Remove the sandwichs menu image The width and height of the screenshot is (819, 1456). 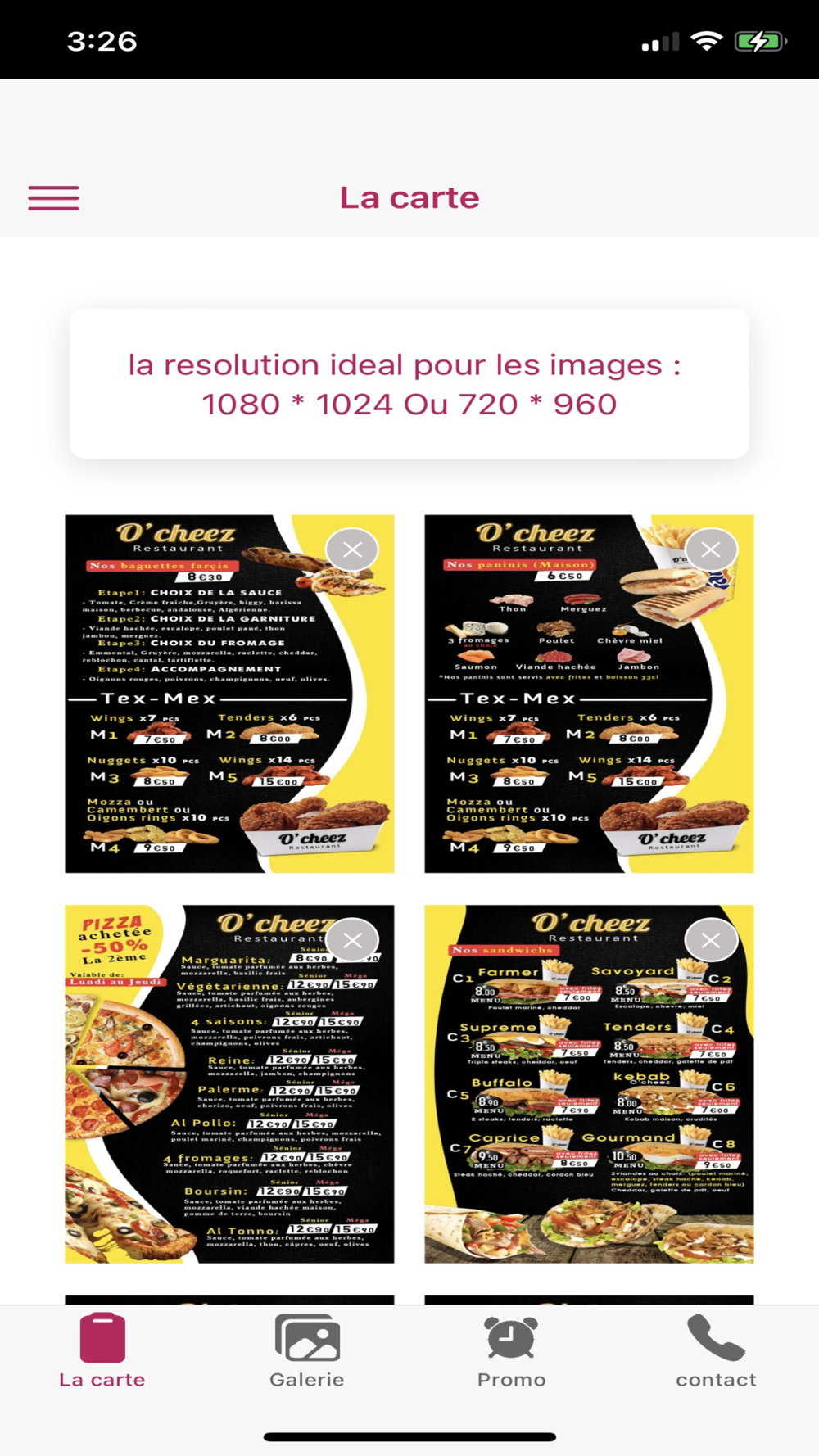[711, 940]
